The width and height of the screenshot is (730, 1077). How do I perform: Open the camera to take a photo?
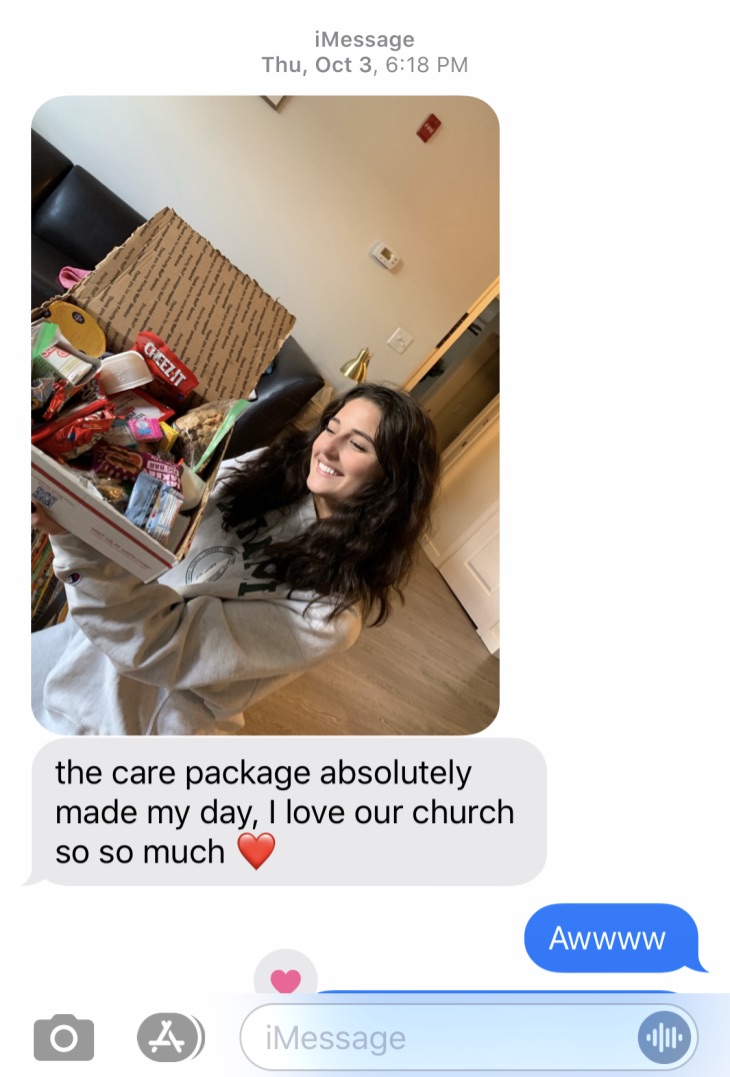pyautogui.click(x=64, y=1037)
